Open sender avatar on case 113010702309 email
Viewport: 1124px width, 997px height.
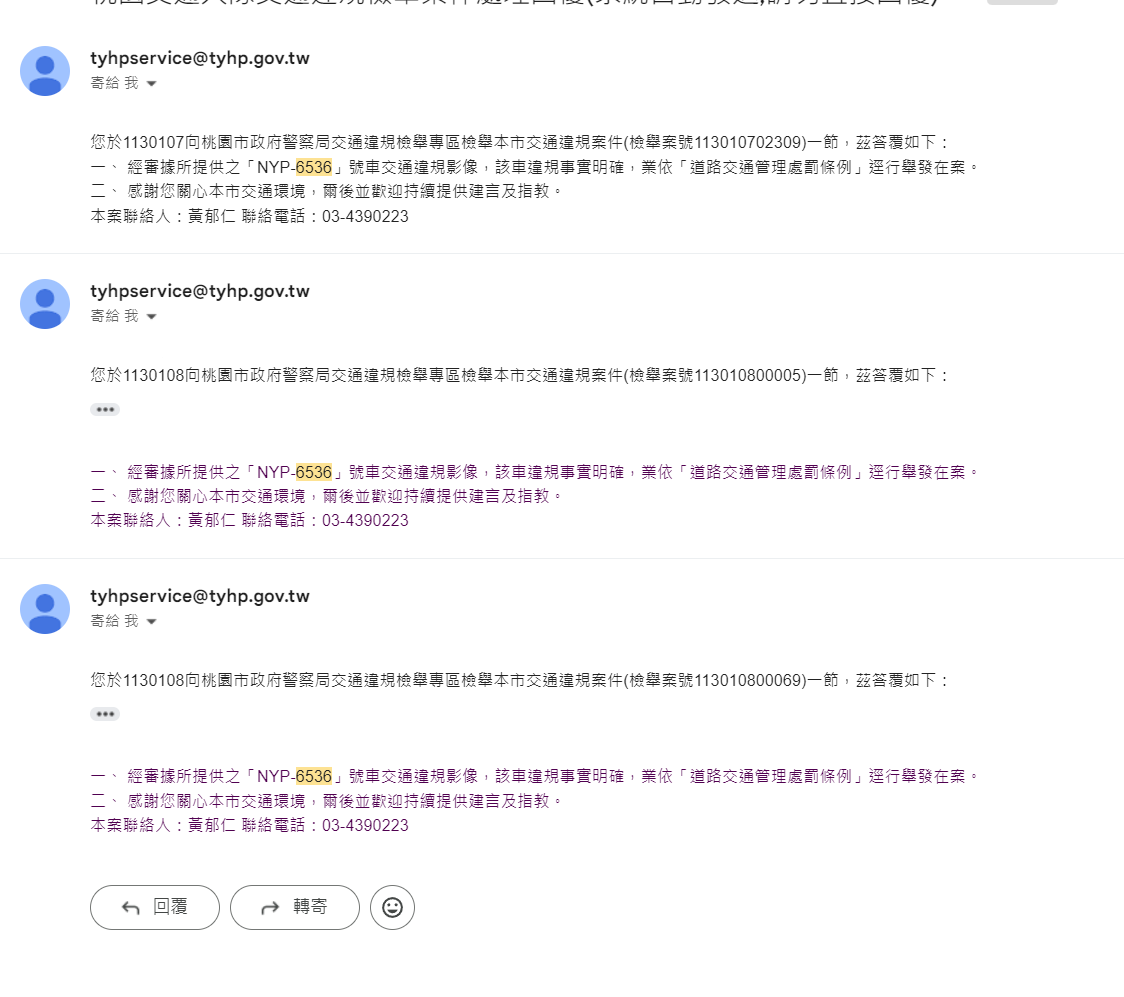tap(45, 71)
